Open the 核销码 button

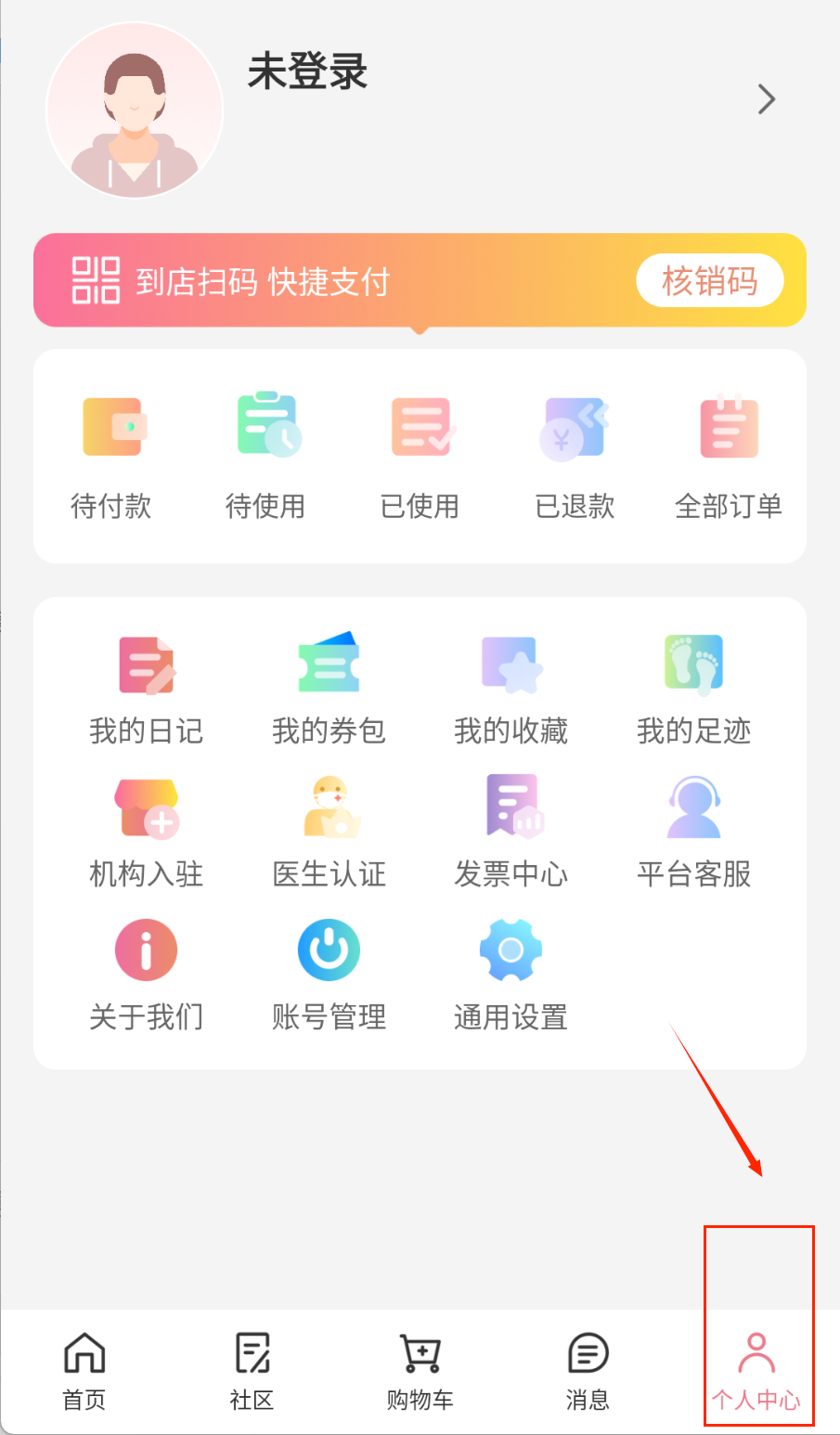709,280
